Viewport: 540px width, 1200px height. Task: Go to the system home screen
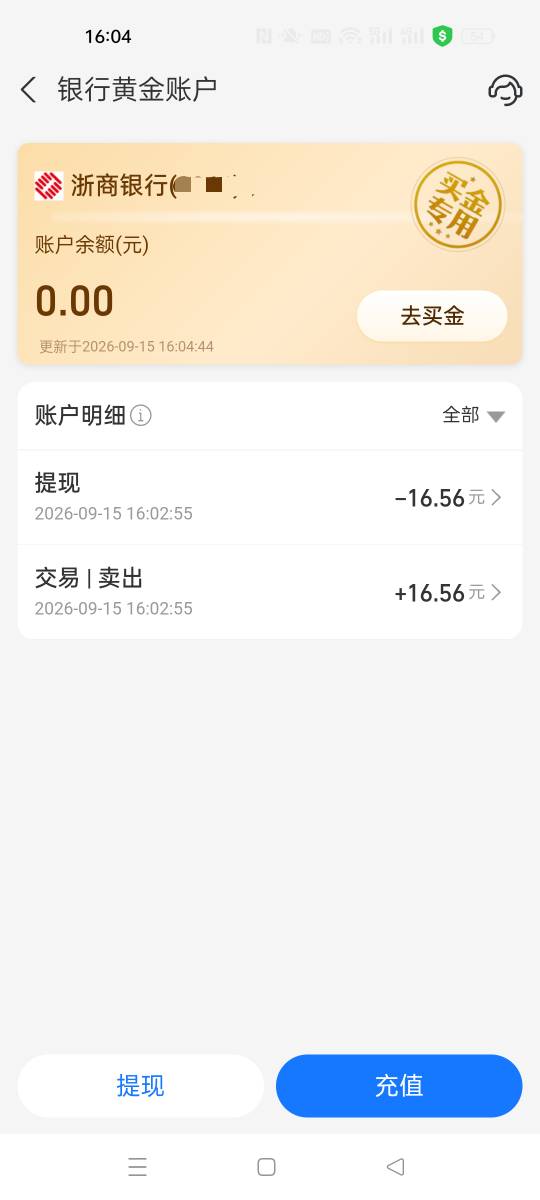266,1166
